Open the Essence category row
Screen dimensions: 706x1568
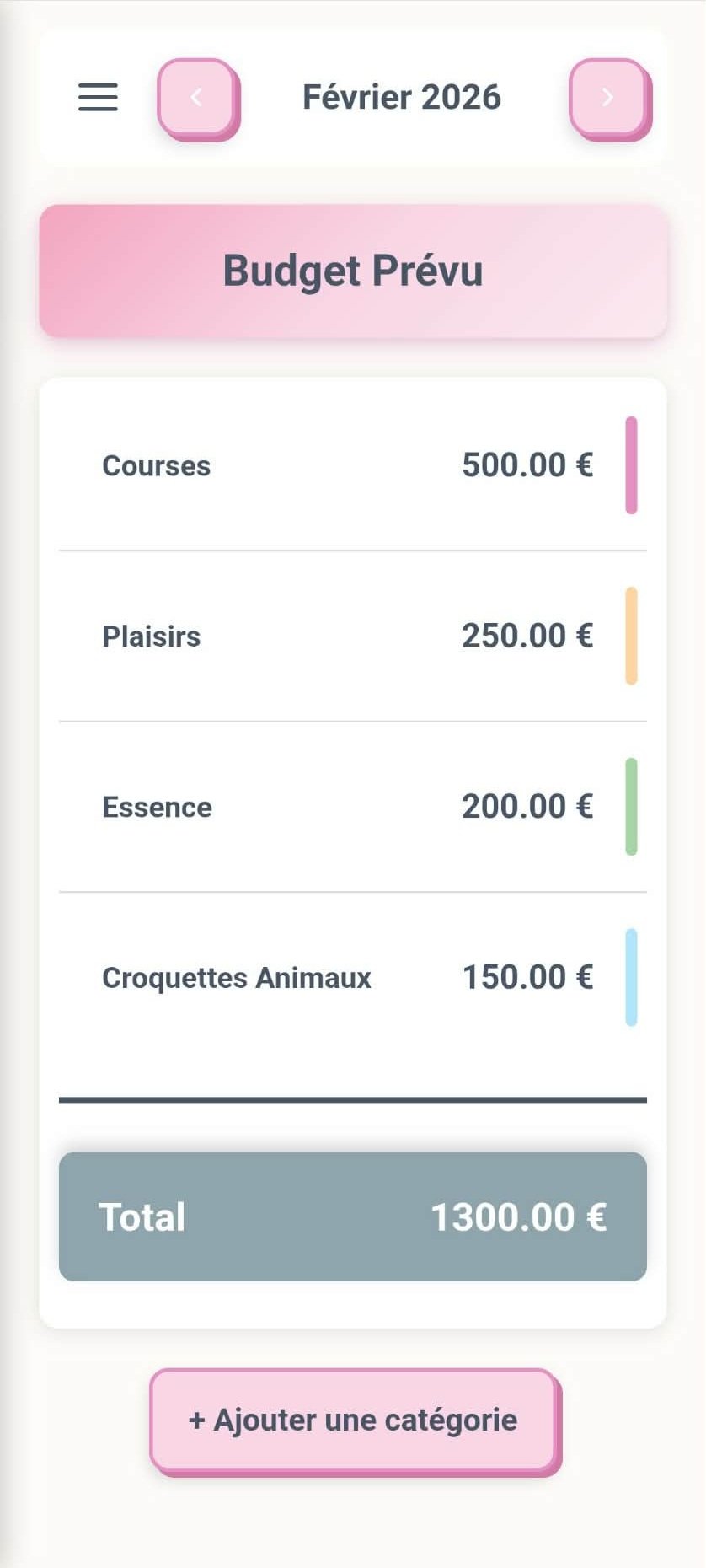coord(353,807)
